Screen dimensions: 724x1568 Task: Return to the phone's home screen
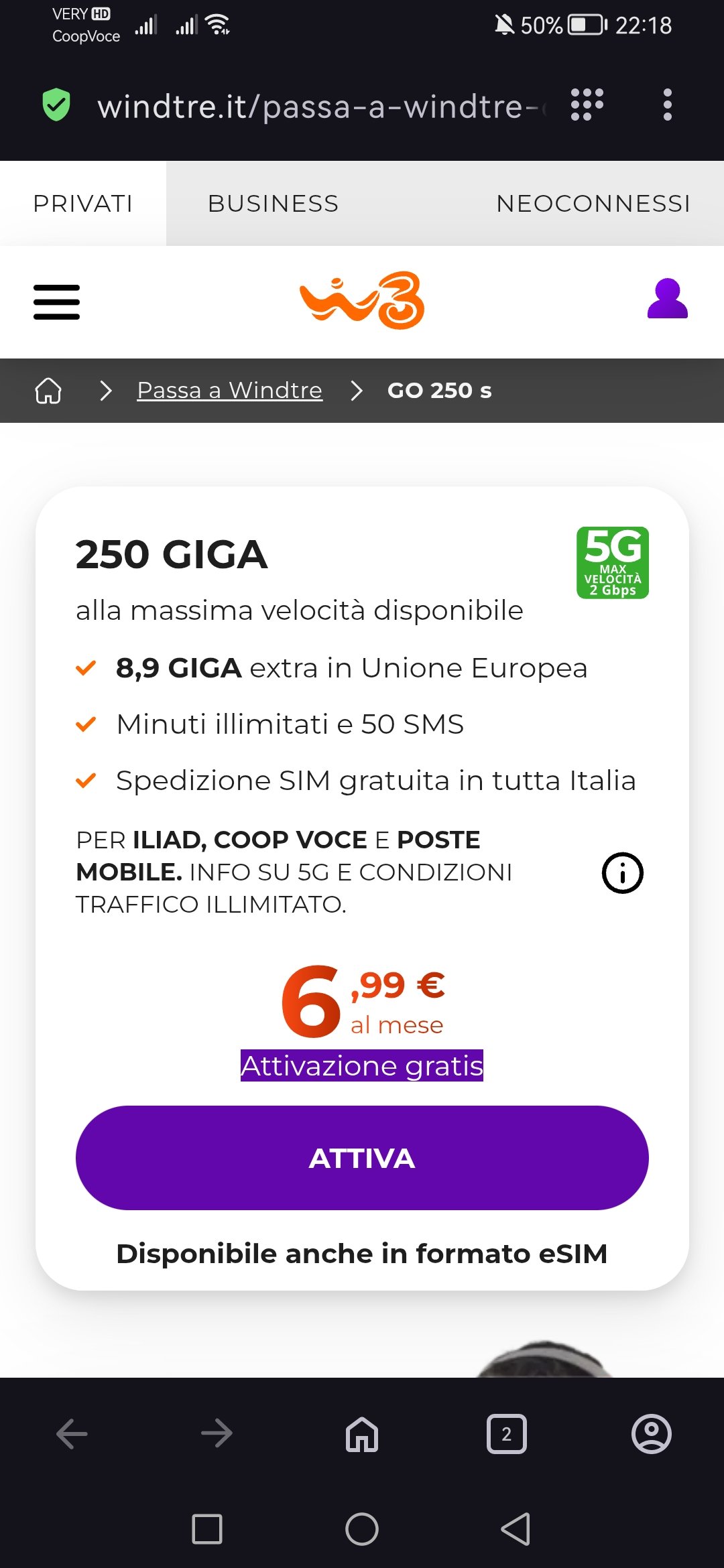point(362,1529)
